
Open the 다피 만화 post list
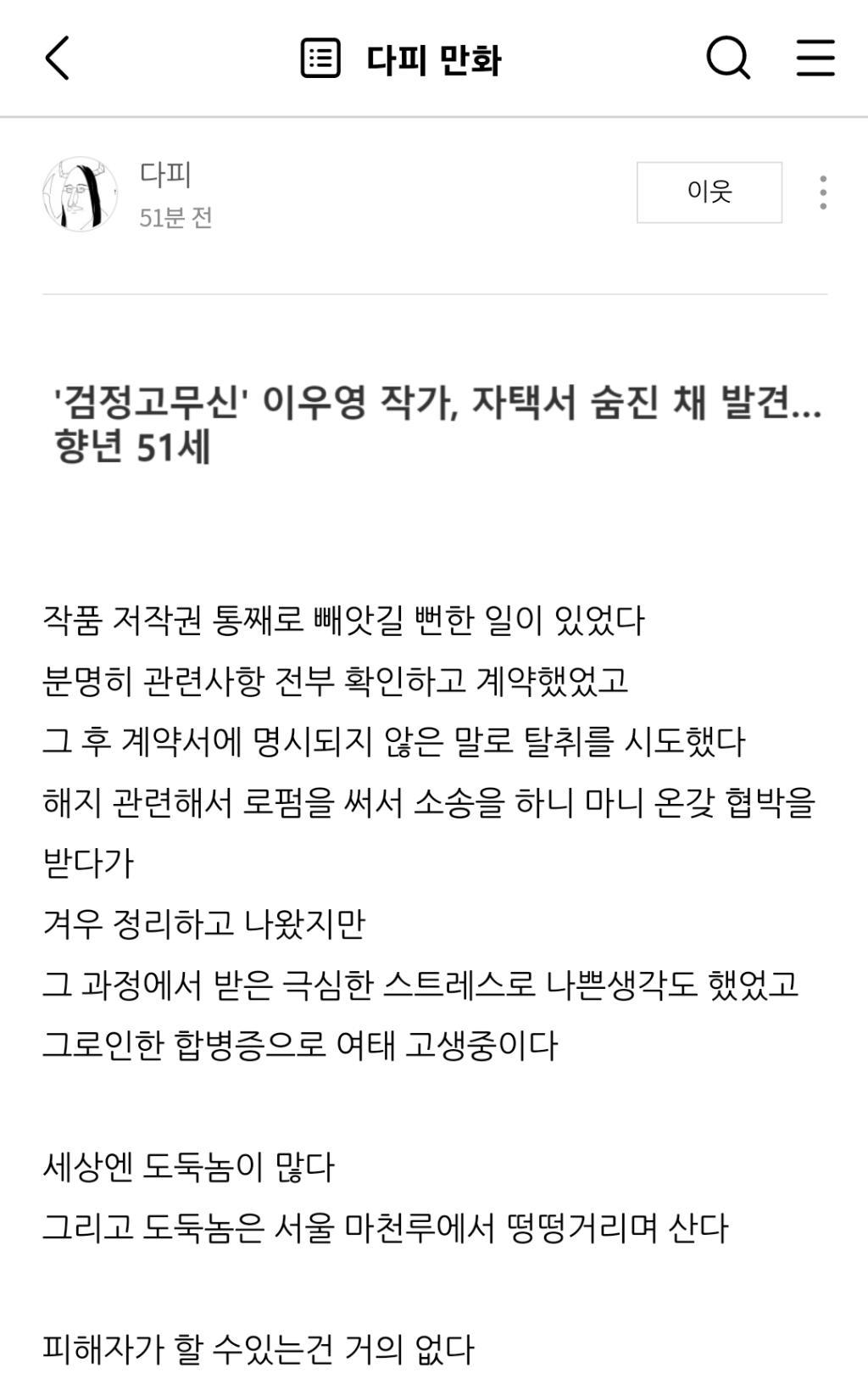pyautogui.click(x=401, y=59)
